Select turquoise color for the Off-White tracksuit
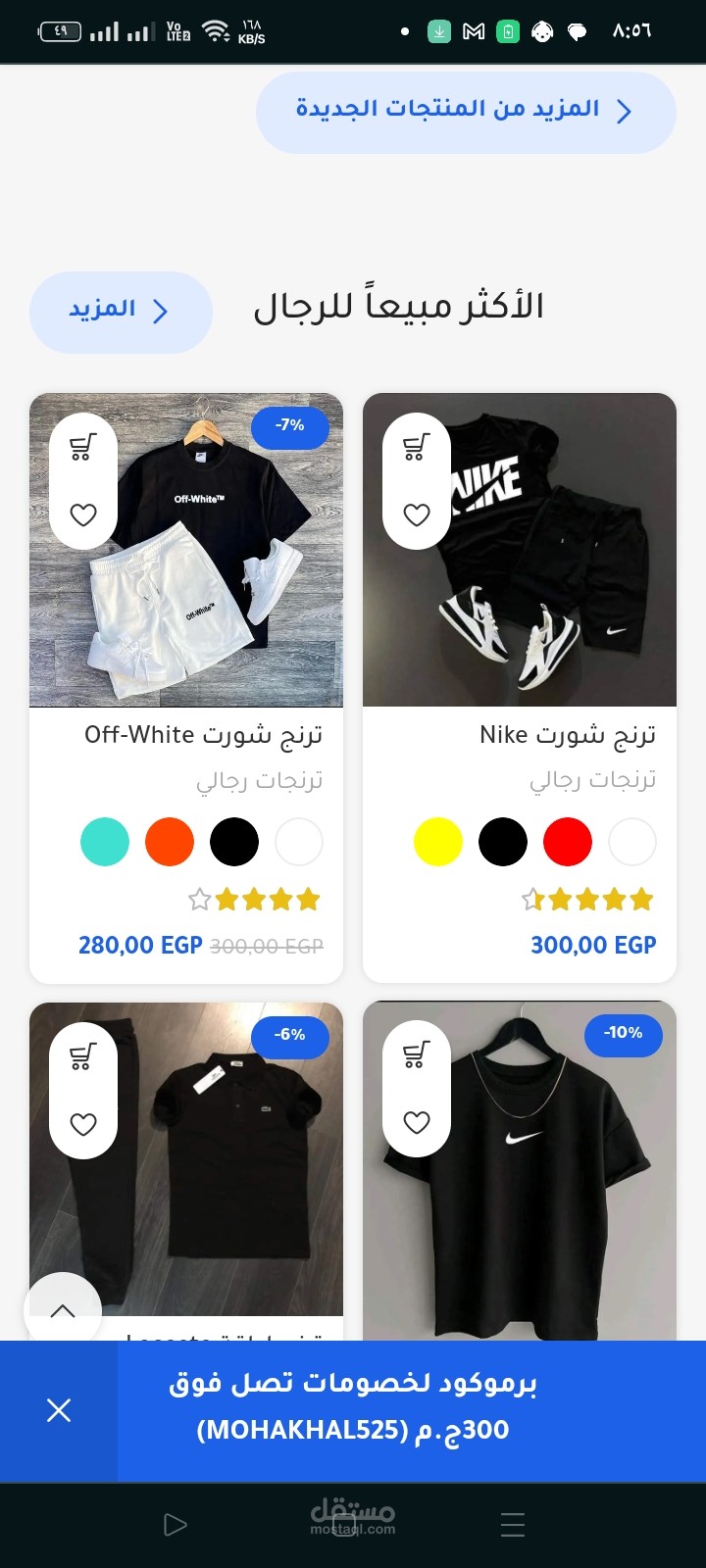The image size is (706, 1568). tap(105, 842)
